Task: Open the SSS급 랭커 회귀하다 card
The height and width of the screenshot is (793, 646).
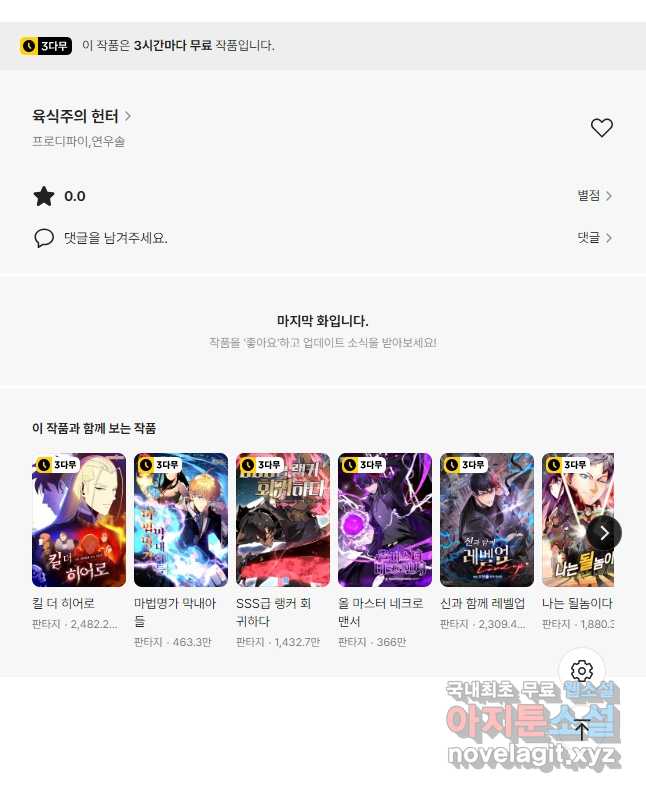Action: point(283,520)
